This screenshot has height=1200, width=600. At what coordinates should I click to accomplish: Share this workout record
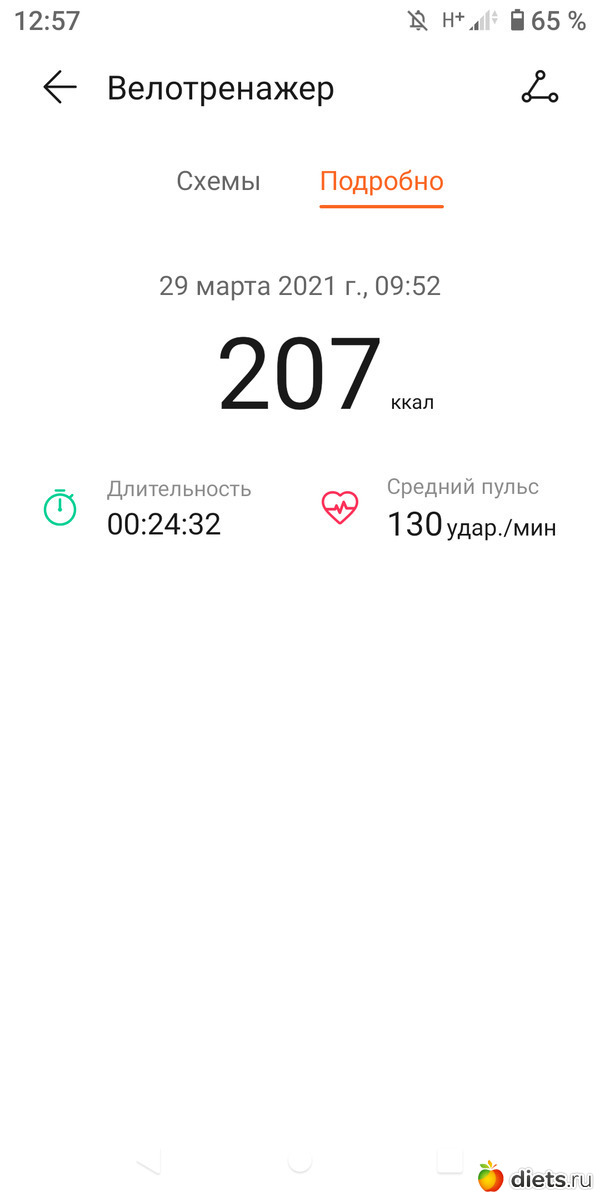coord(540,88)
